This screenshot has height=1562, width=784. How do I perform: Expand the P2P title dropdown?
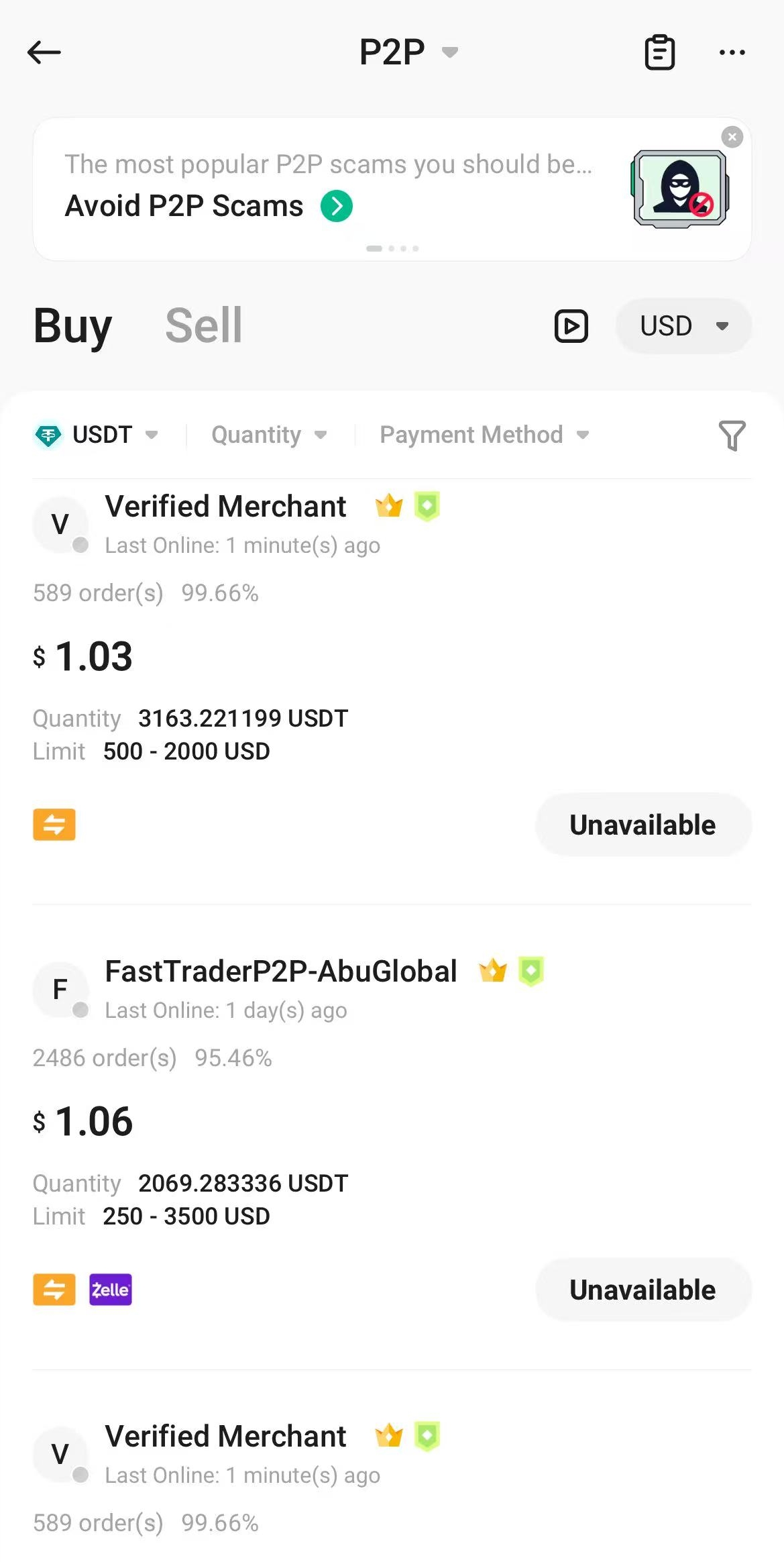(x=408, y=52)
